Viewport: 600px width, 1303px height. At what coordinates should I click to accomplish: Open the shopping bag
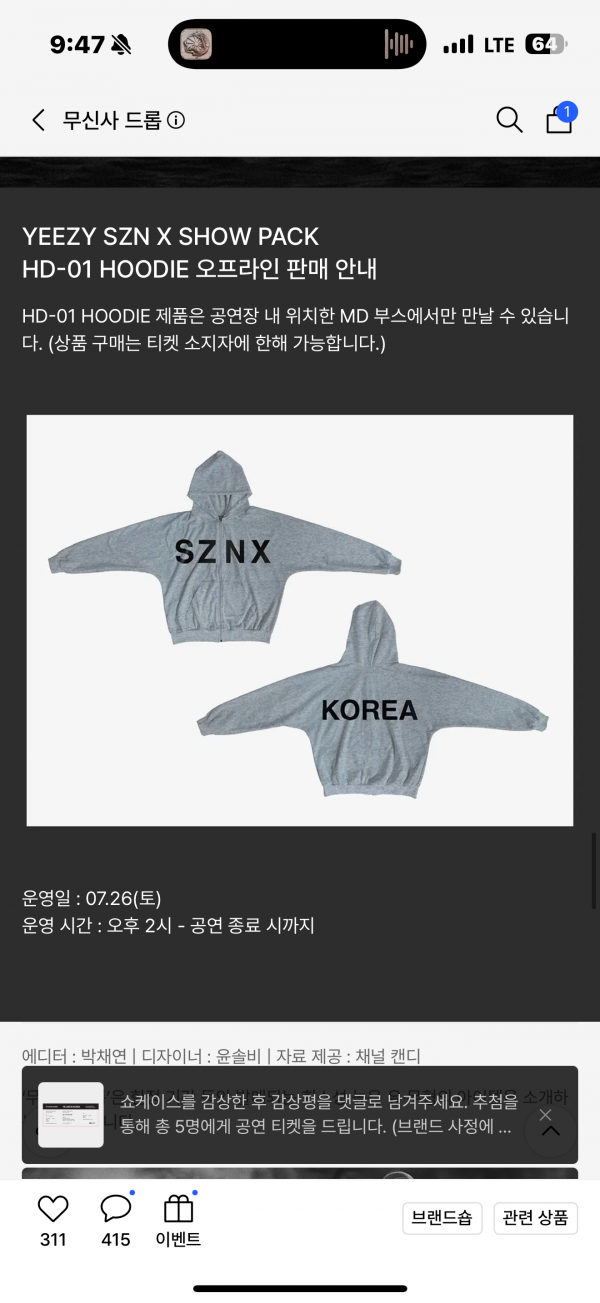(x=559, y=120)
